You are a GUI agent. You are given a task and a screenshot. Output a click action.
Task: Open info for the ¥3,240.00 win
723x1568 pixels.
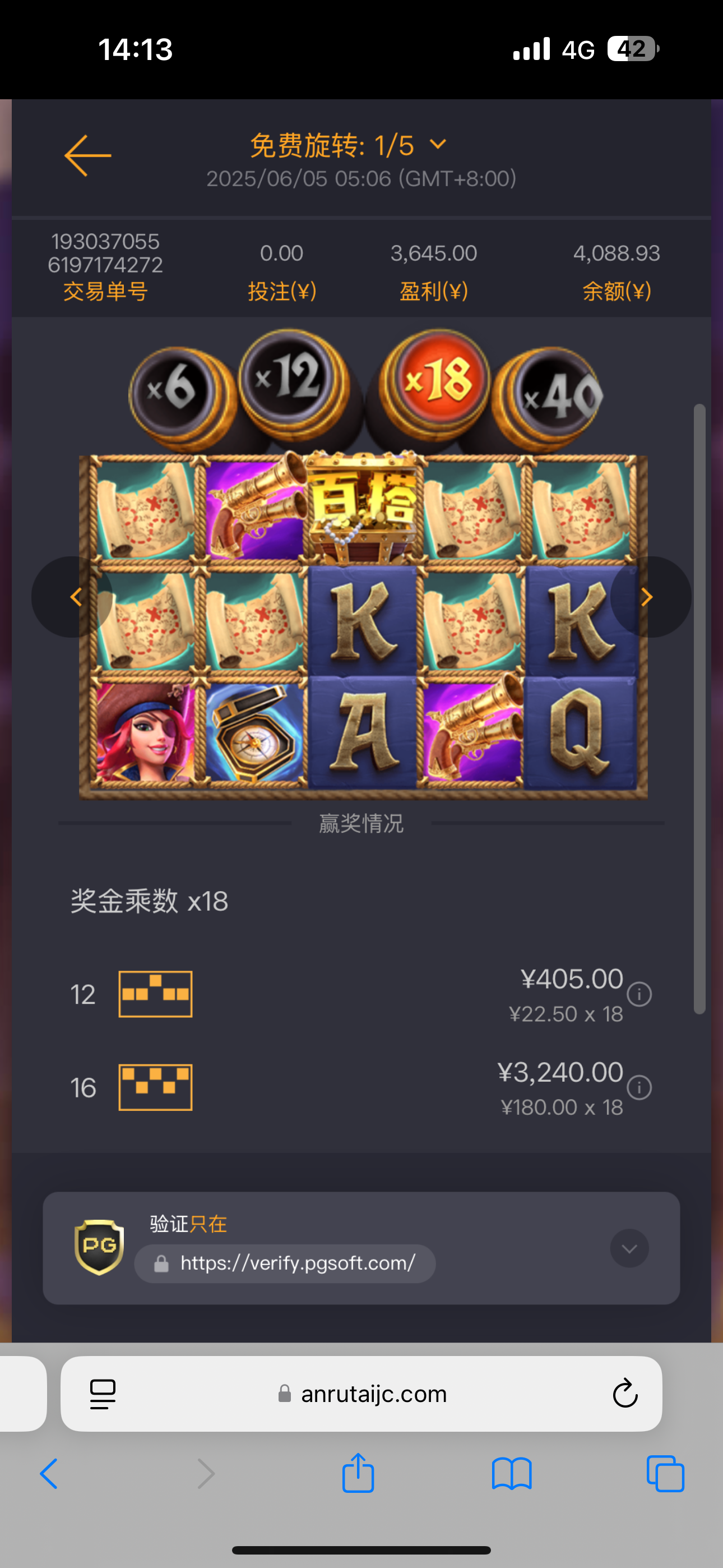tap(639, 1088)
